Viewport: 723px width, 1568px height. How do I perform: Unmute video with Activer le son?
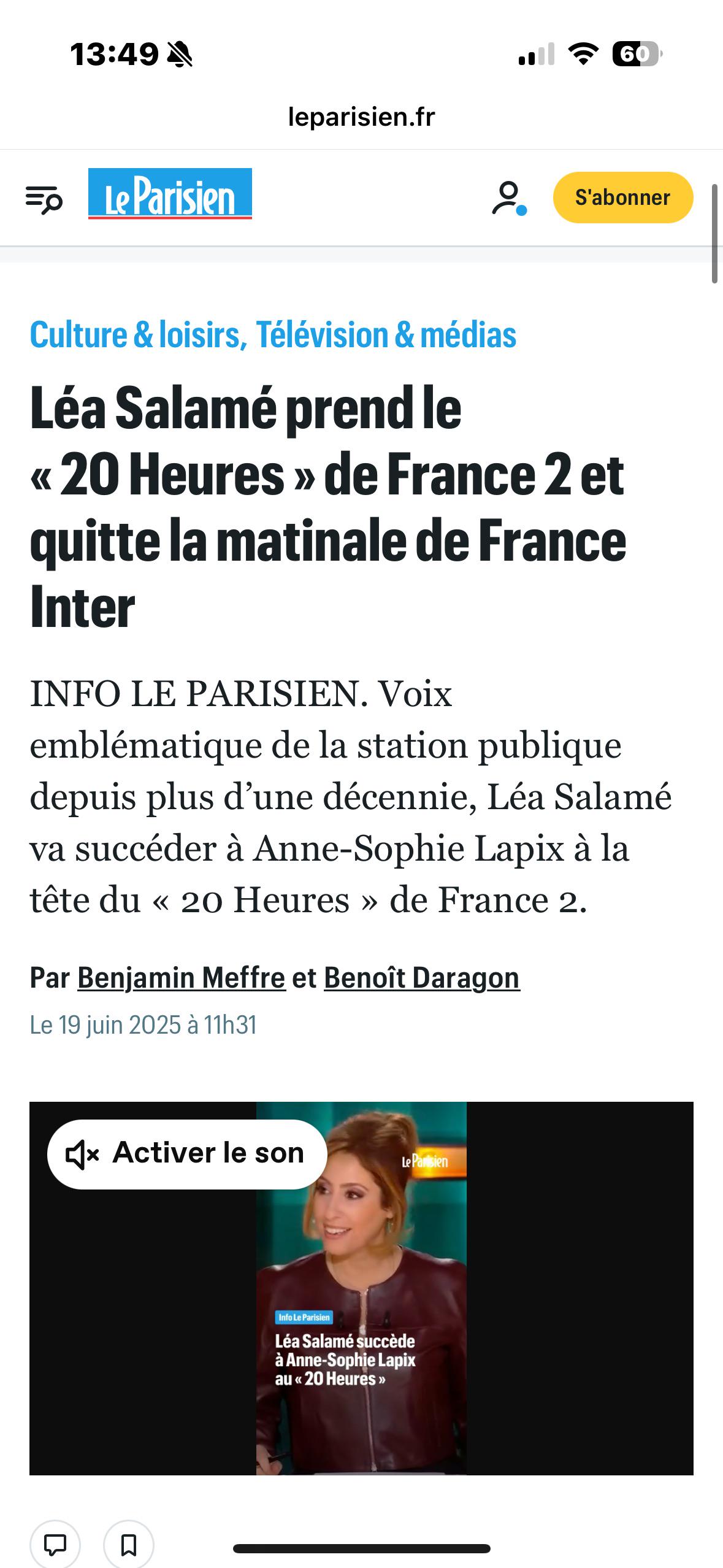click(x=187, y=1153)
